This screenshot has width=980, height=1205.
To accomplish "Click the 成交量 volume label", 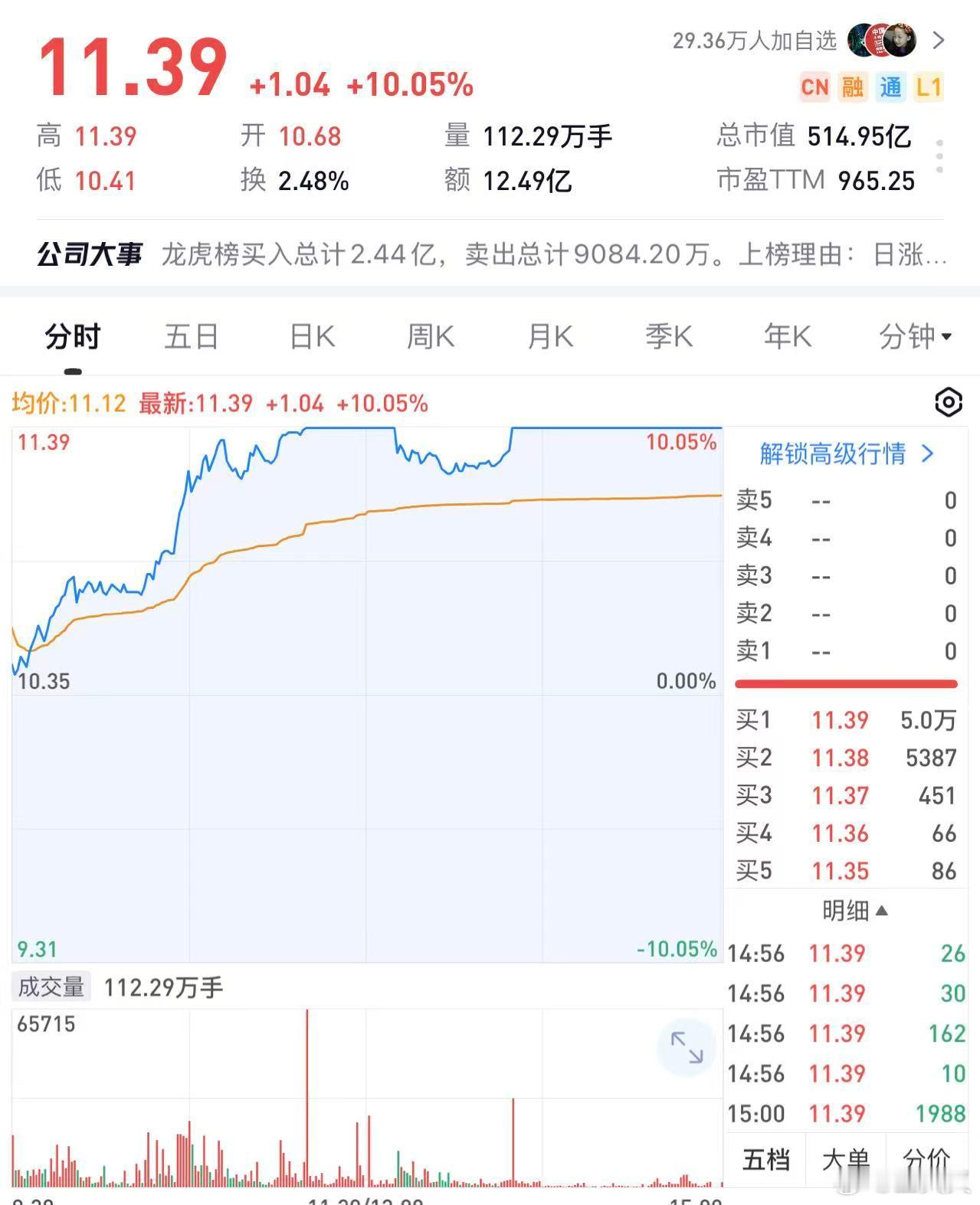I will 51,987.
